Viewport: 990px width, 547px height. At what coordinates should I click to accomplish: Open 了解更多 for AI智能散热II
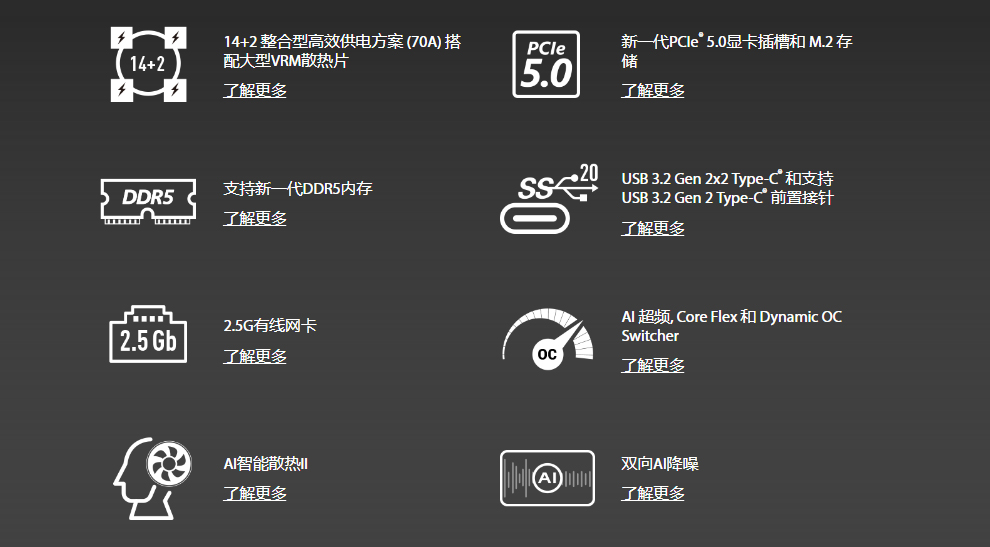tap(254, 493)
